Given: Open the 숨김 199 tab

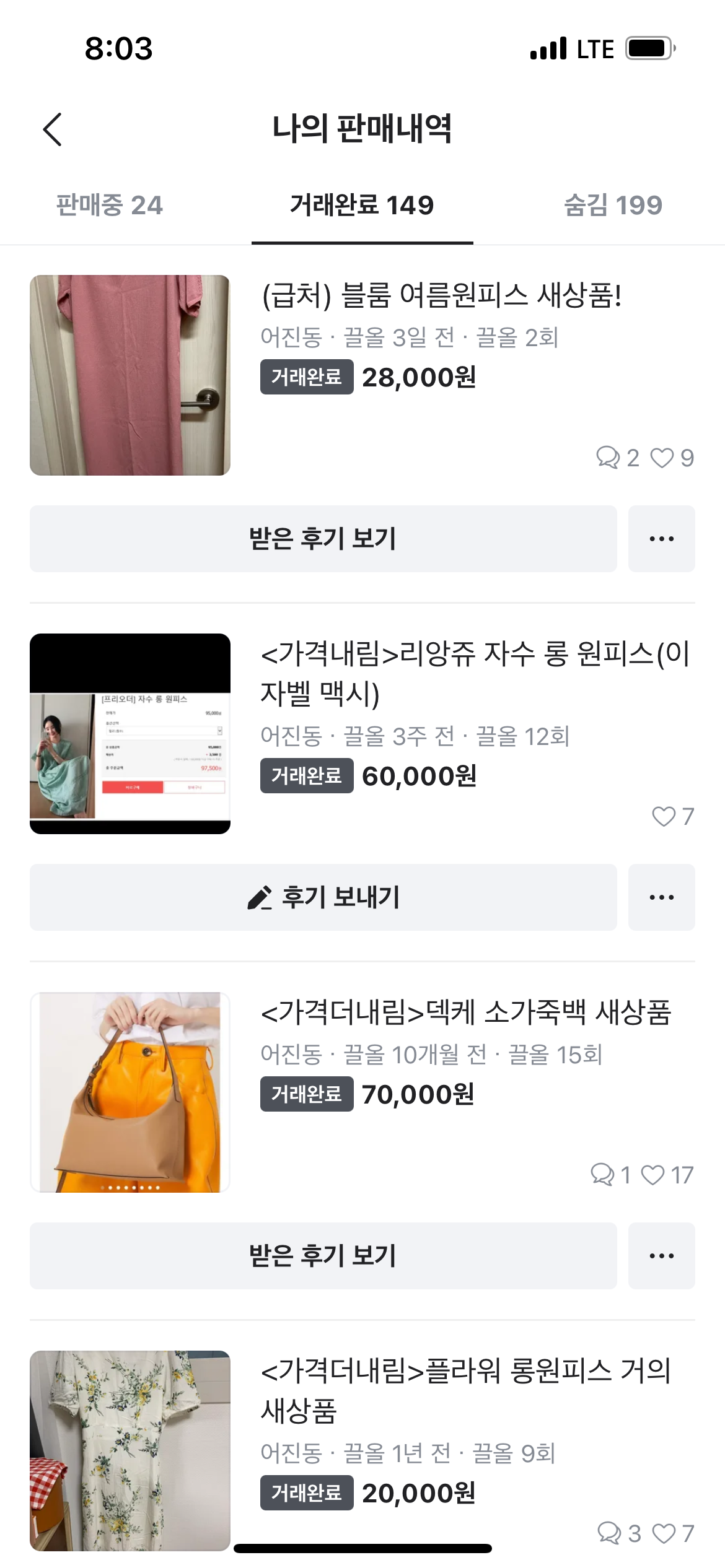Looking at the screenshot, I should [x=613, y=205].
